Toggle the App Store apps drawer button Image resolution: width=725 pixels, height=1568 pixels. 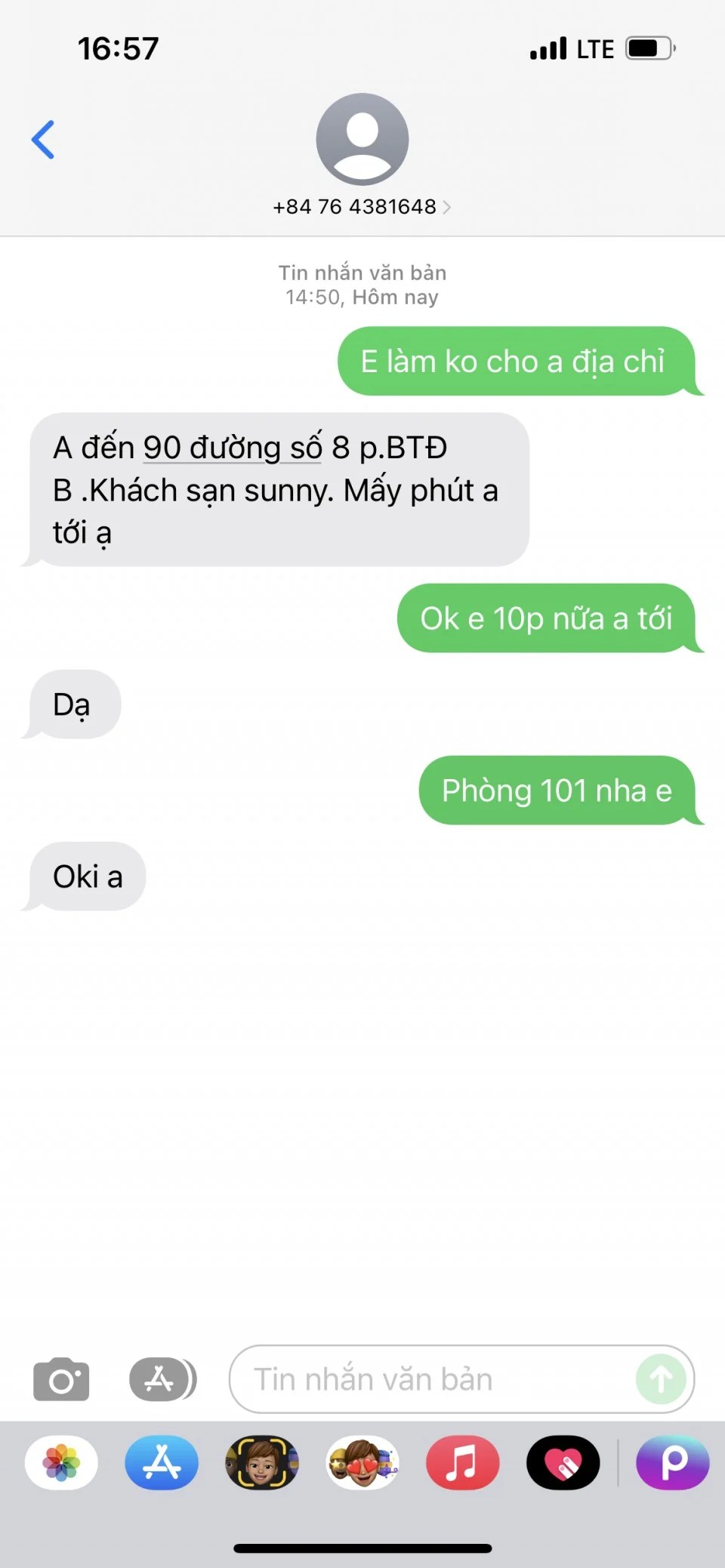(162, 1380)
